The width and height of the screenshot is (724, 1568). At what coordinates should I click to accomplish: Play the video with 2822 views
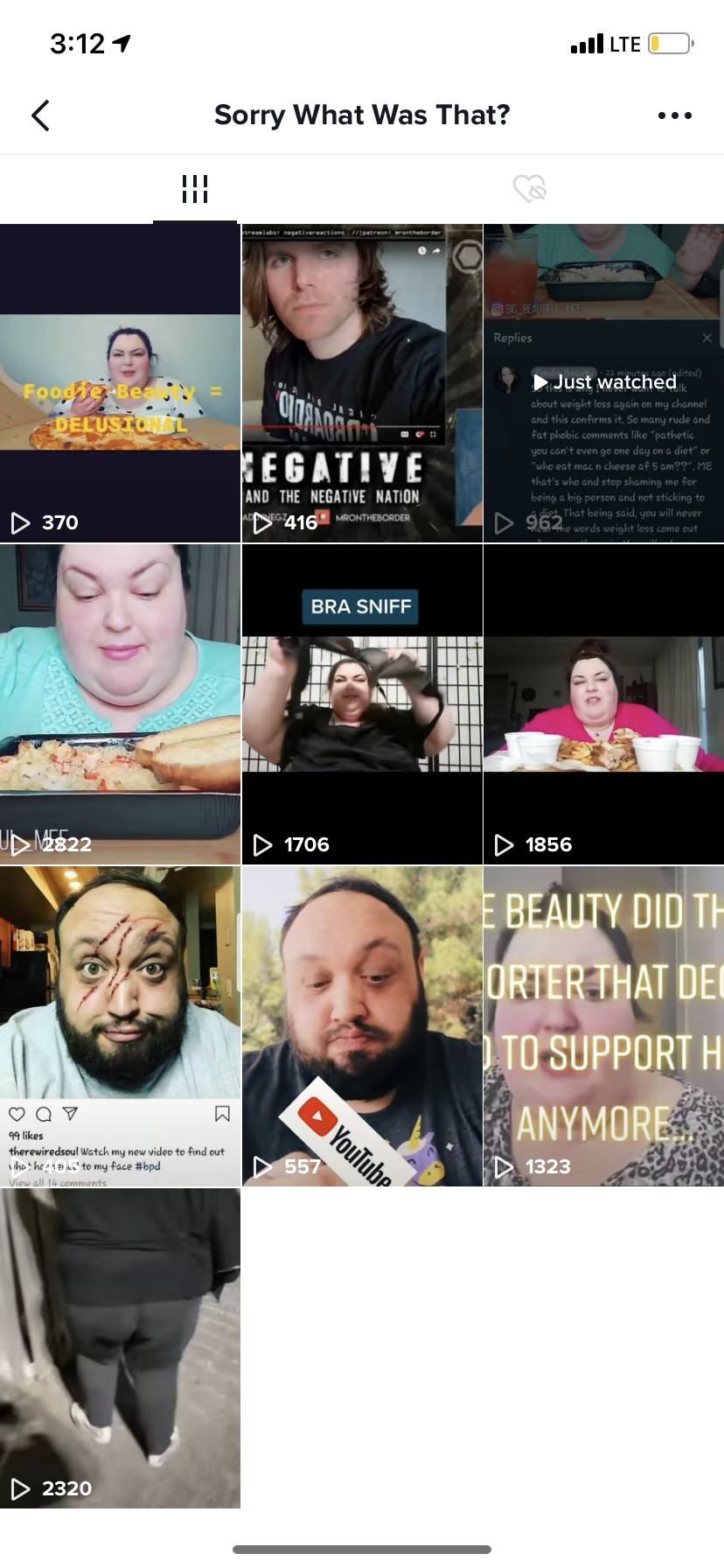click(x=120, y=704)
